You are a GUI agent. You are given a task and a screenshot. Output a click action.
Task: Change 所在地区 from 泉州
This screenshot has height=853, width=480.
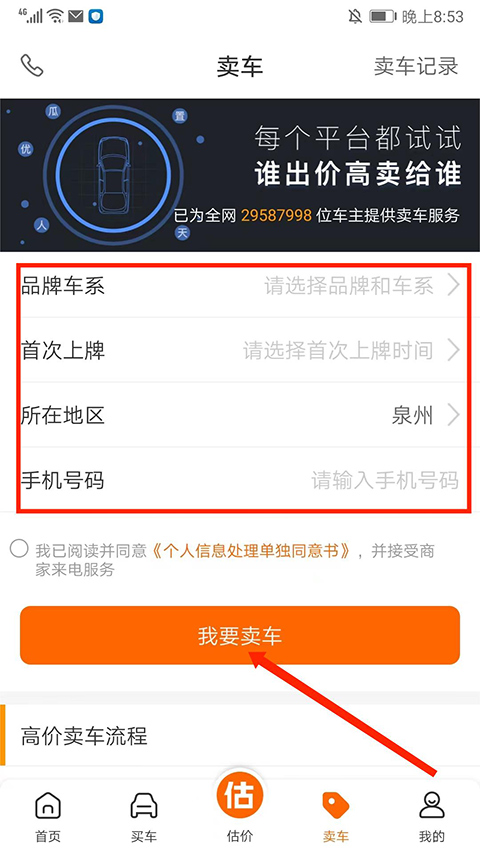tap(240, 416)
